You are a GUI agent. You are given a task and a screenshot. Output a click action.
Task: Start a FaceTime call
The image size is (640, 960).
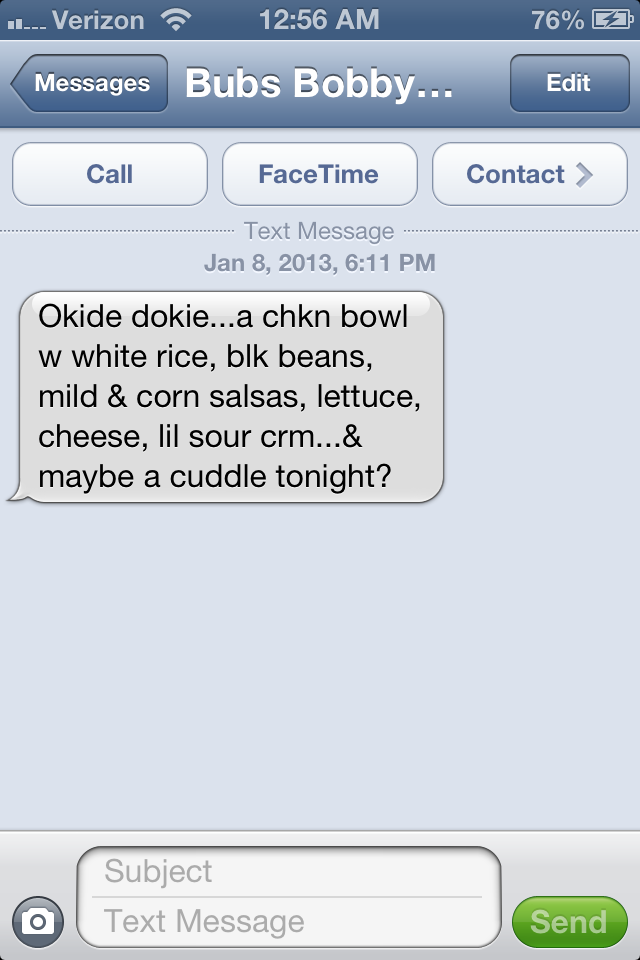(x=319, y=174)
